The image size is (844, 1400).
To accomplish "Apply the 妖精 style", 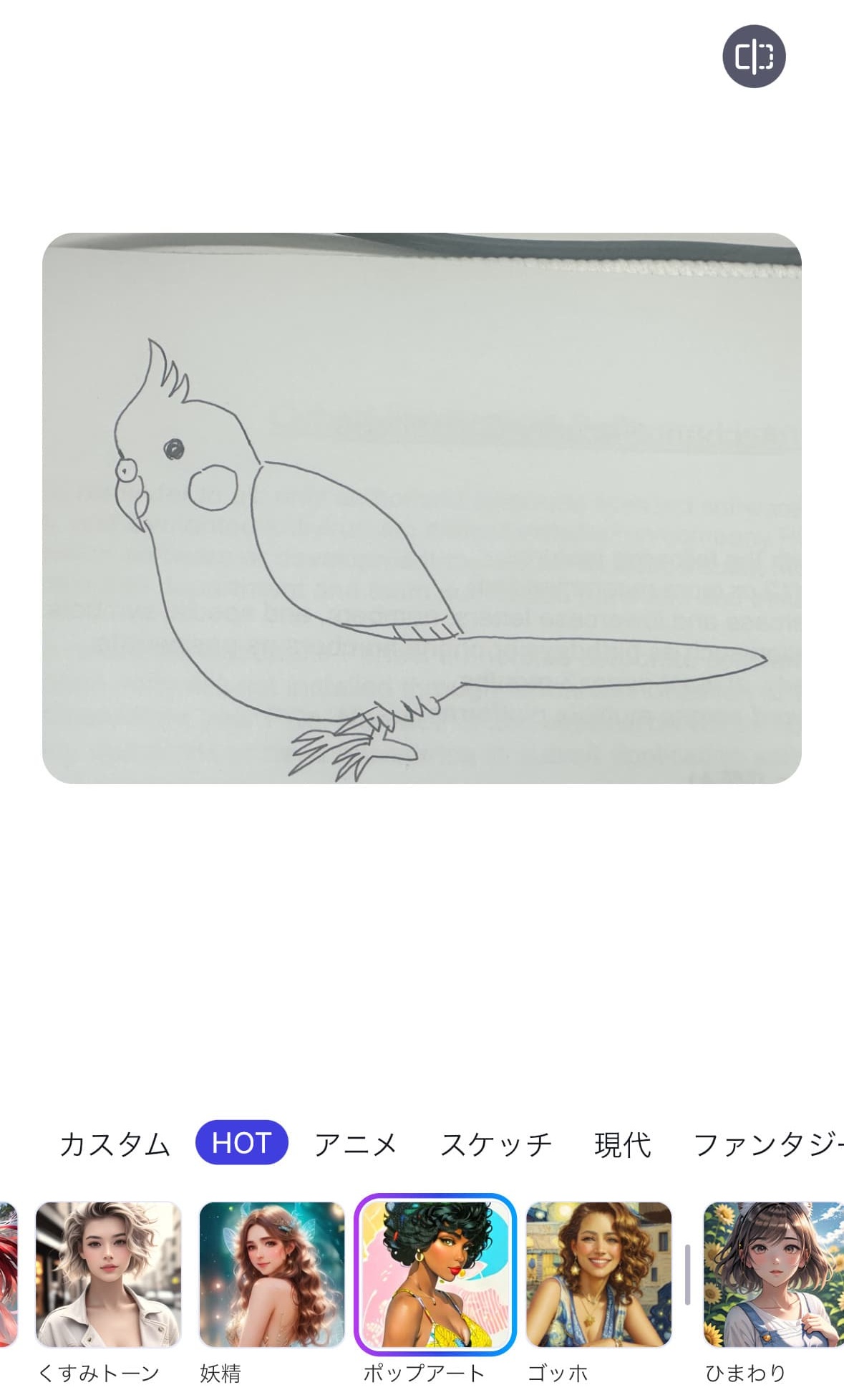I will pos(271,1275).
